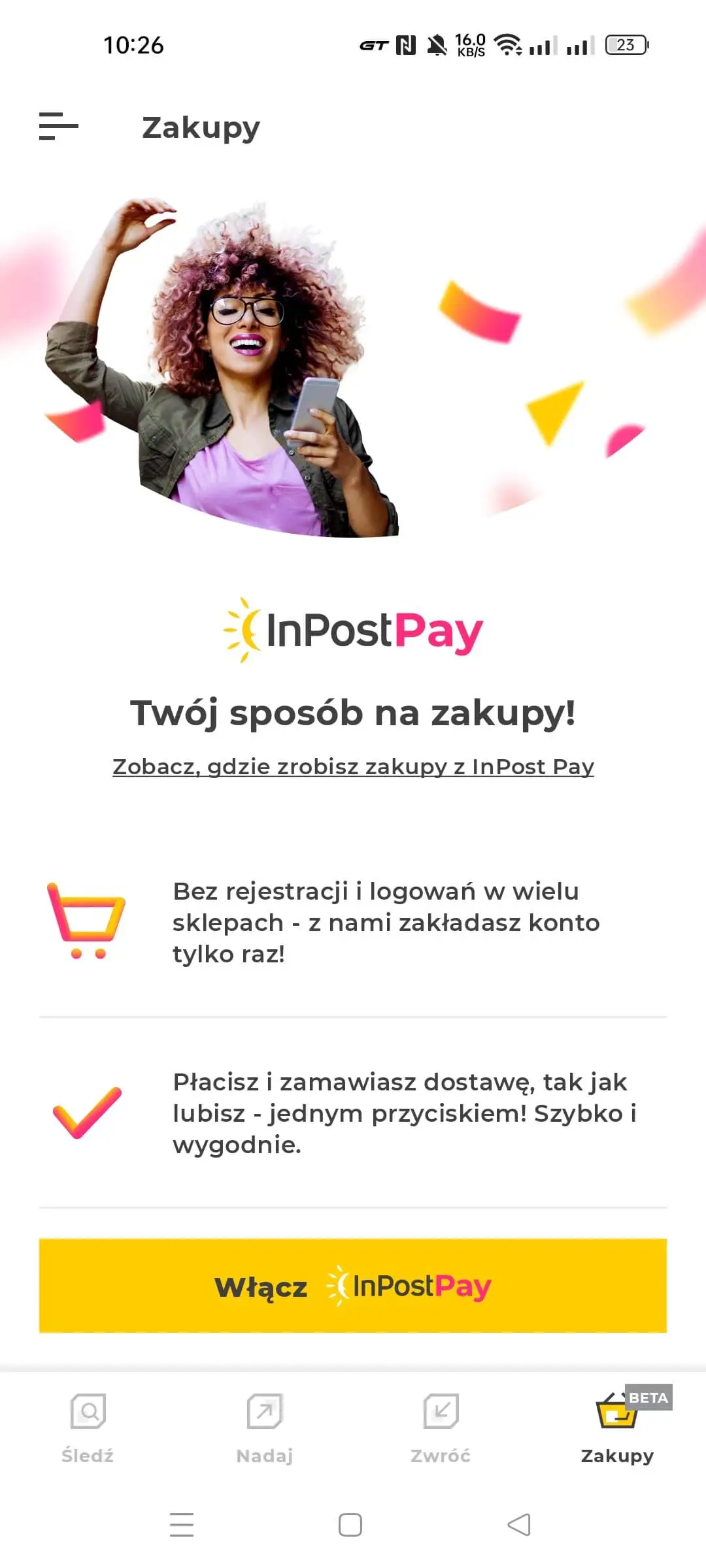Screen dimensions: 706x1568
Task: Switch to the Śledź tab
Action: [x=88, y=1428]
